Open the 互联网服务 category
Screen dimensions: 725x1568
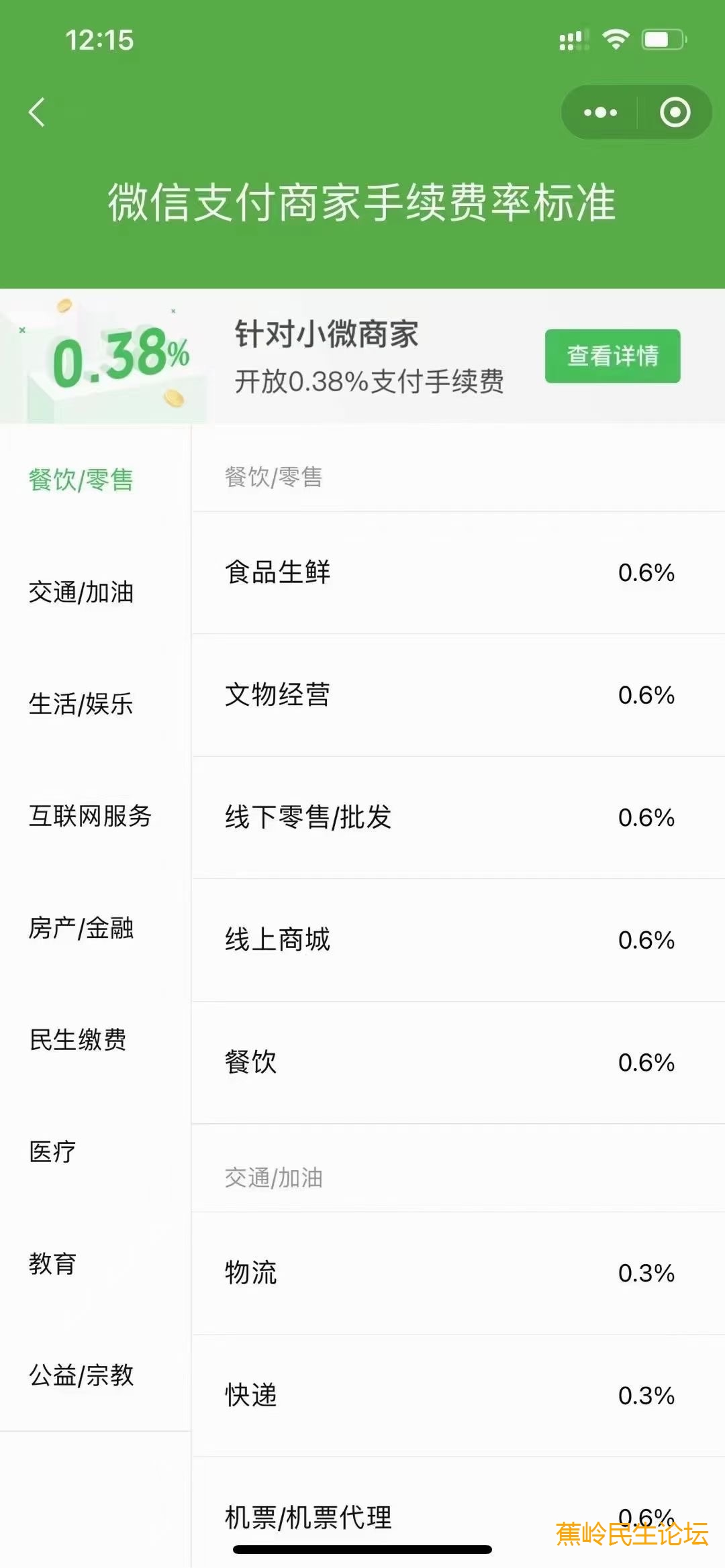point(90,816)
